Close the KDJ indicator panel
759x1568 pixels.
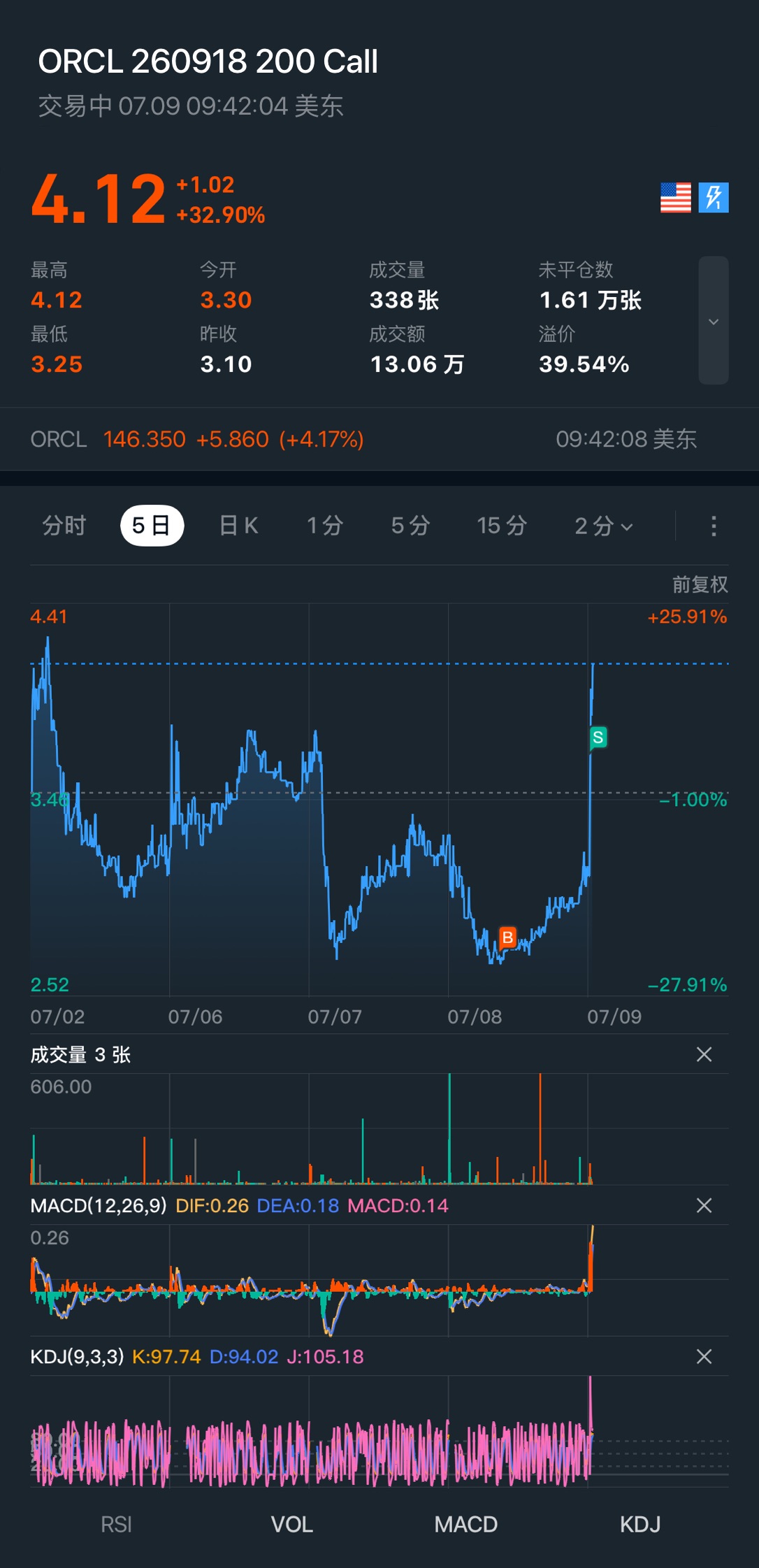click(x=704, y=1356)
